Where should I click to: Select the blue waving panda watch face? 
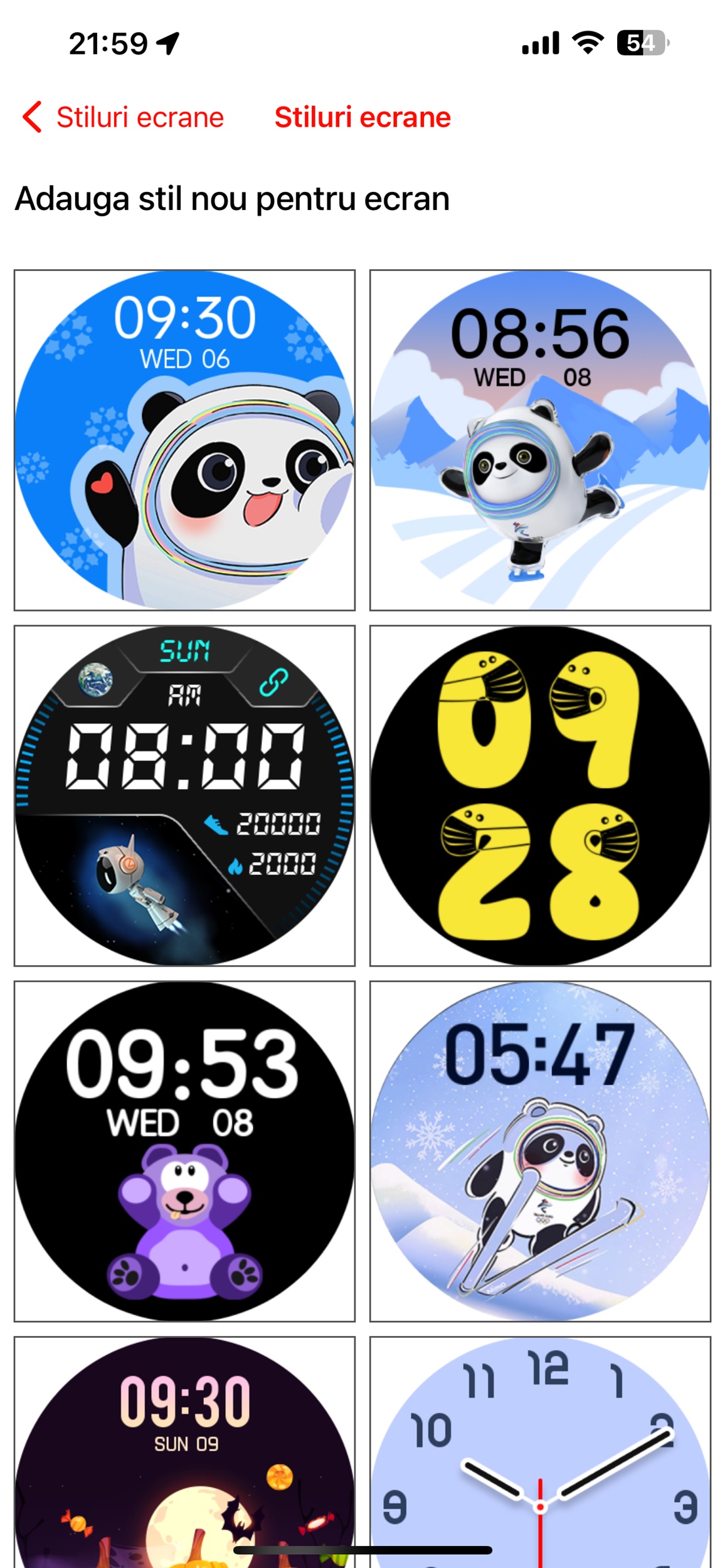coord(184,440)
